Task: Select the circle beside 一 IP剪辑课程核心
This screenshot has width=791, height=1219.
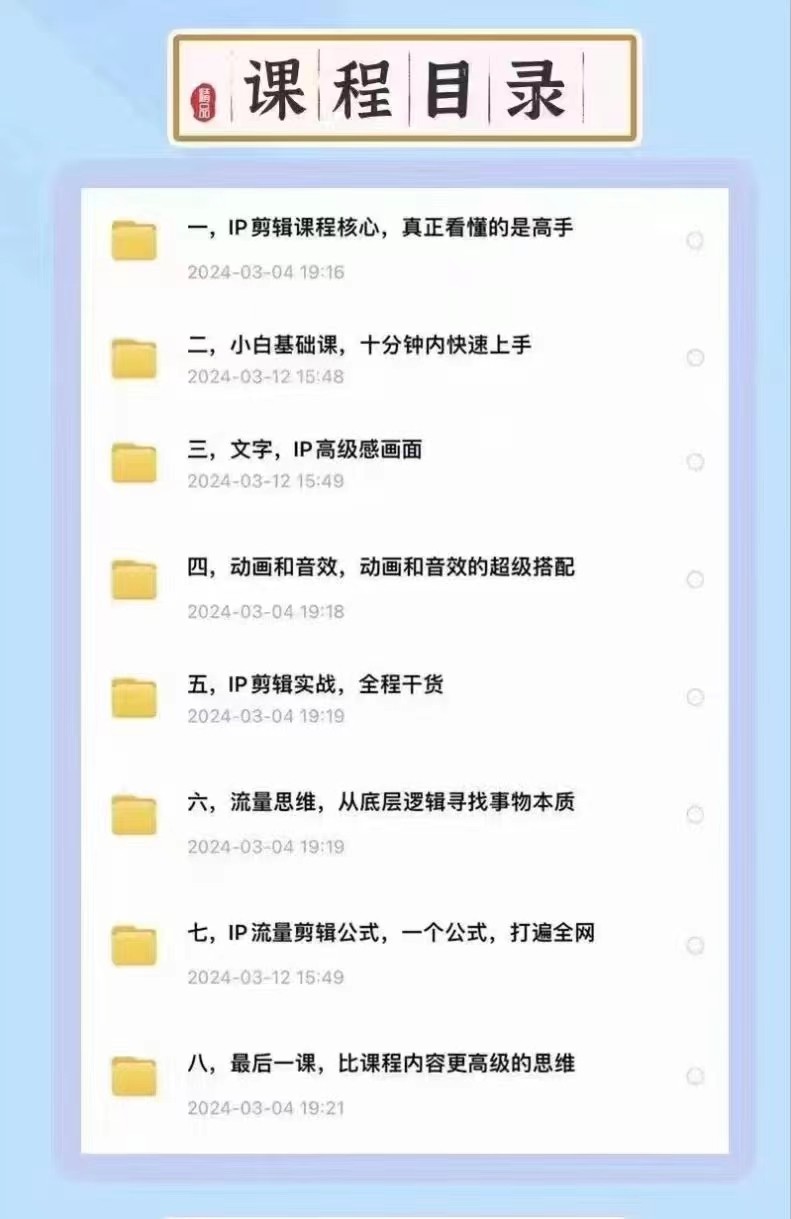Action: click(x=695, y=240)
